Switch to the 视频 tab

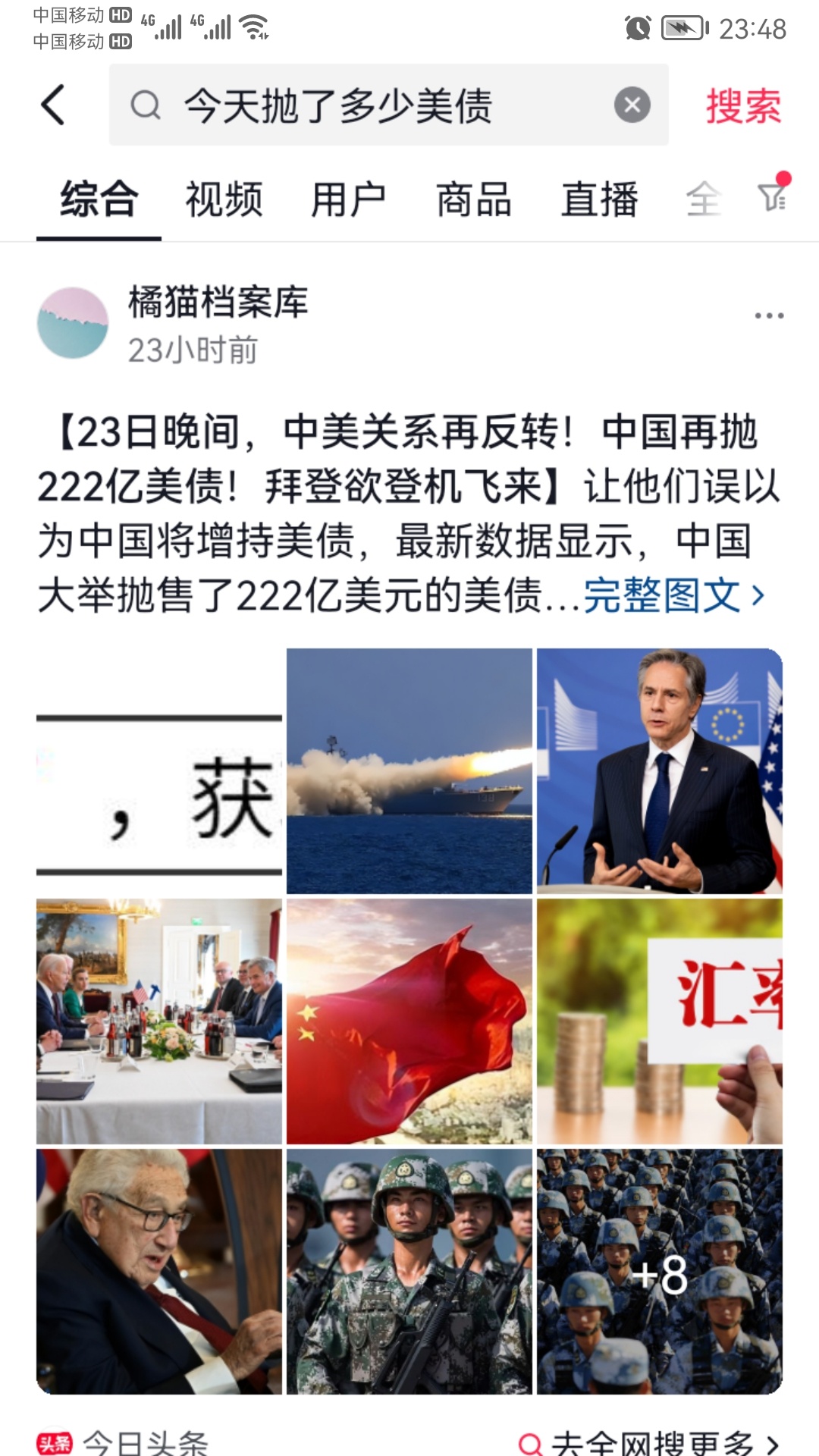(222, 199)
